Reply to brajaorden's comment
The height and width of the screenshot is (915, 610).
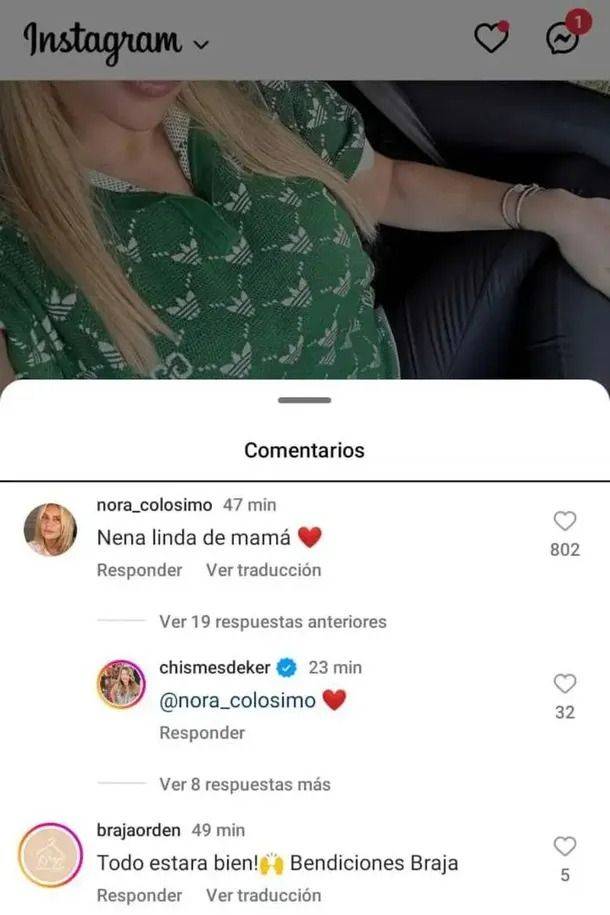pos(139,895)
